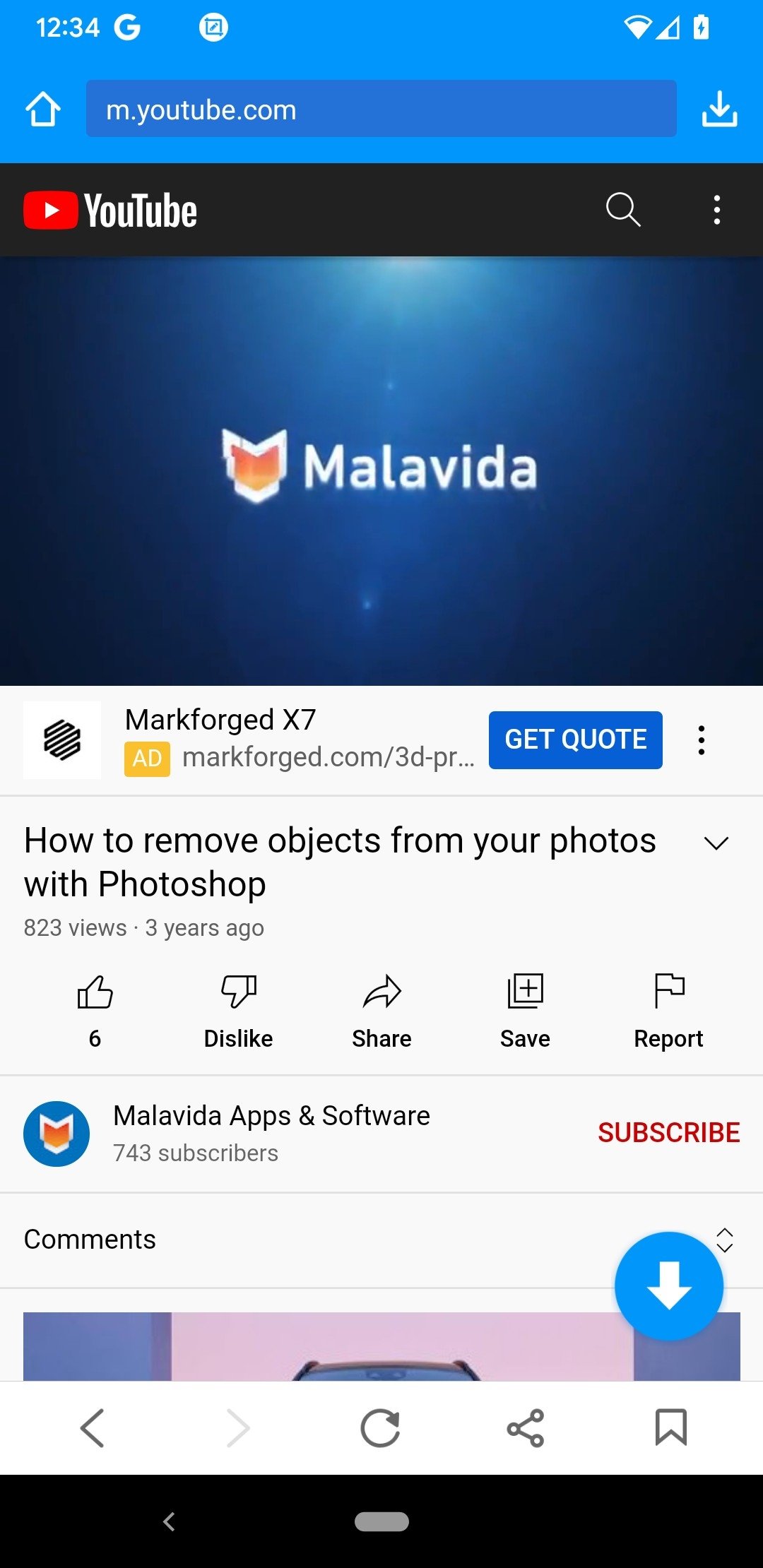Share the video via YouTube Share
763x1568 pixels.
[x=381, y=1009]
